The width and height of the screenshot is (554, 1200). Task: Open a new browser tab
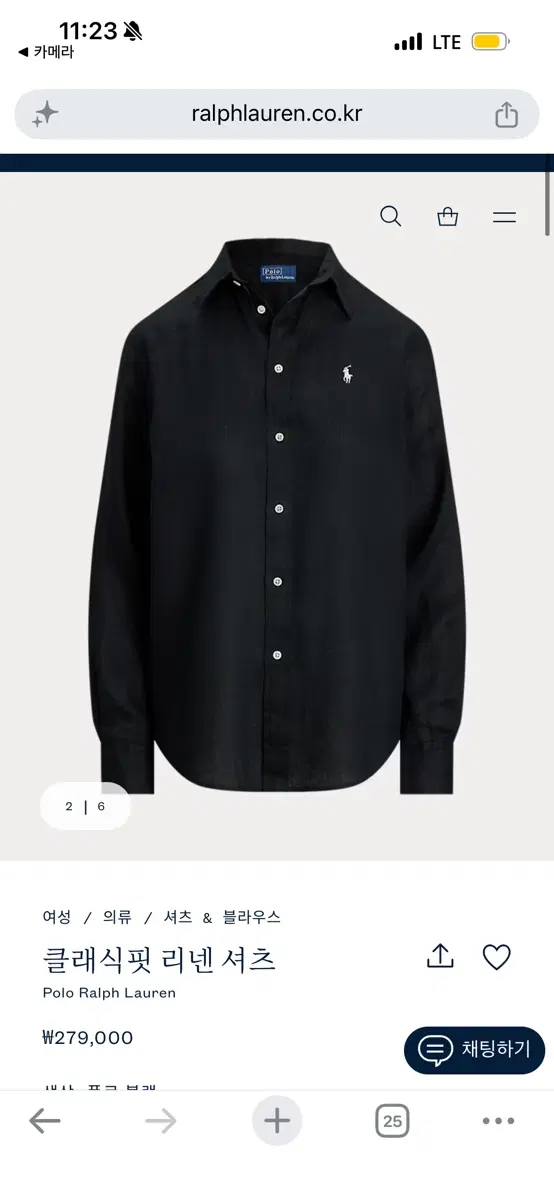click(x=277, y=1121)
